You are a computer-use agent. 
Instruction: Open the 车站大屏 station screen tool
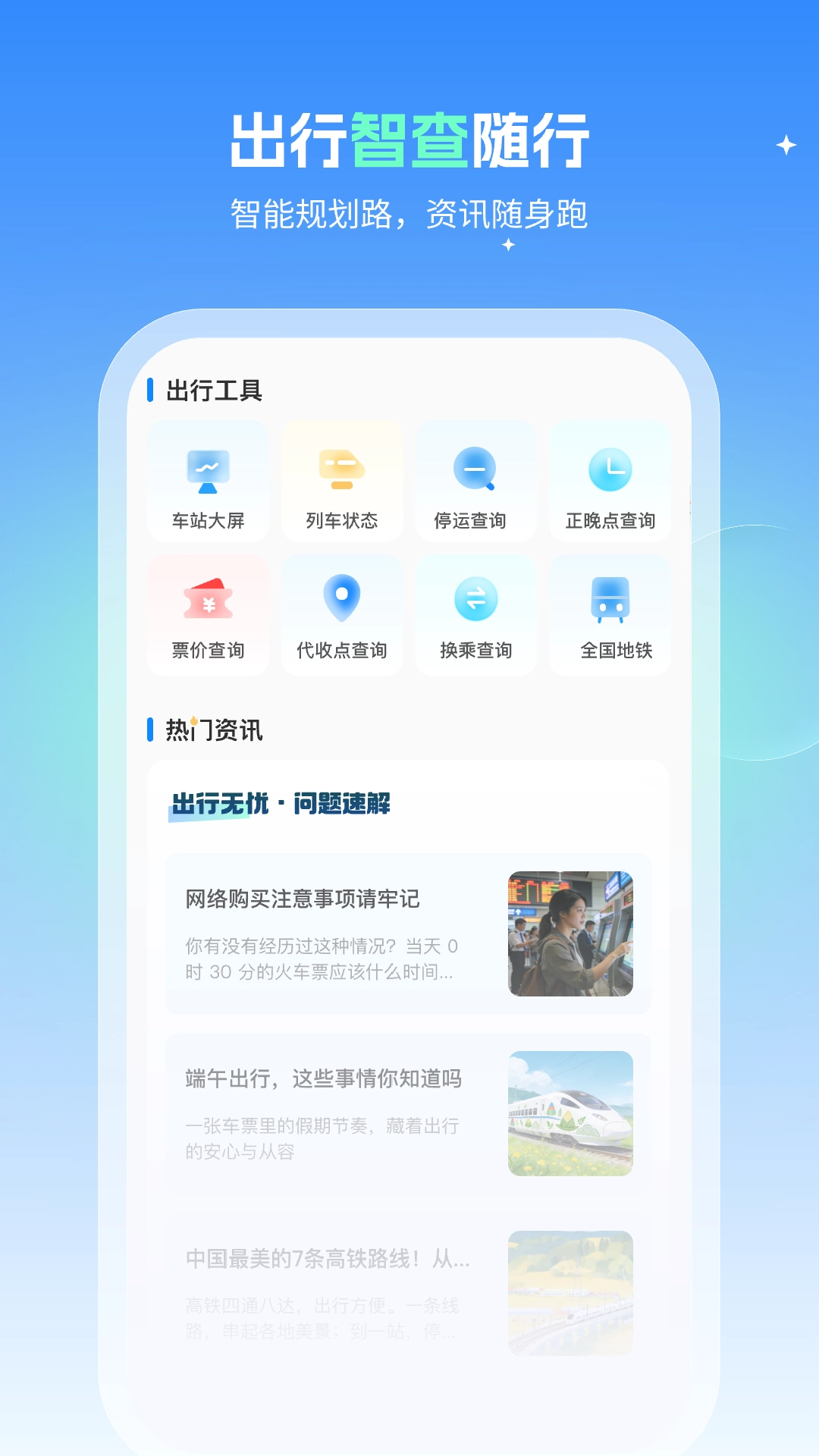[x=208, y=481]
